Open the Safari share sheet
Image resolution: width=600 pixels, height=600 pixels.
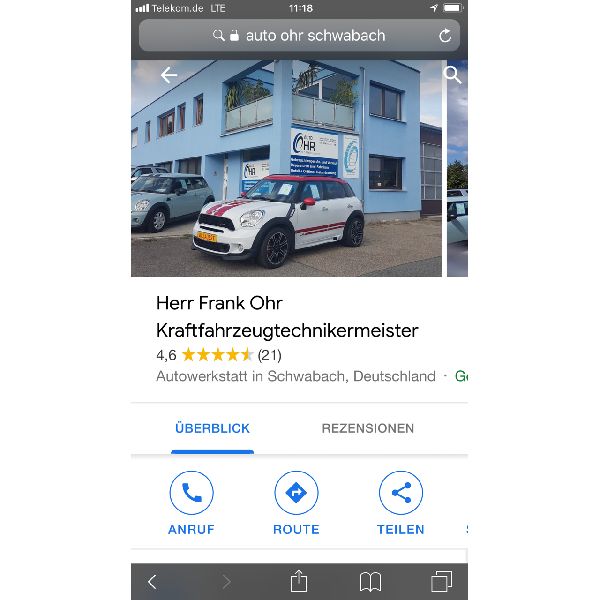(x=298, y=581)
